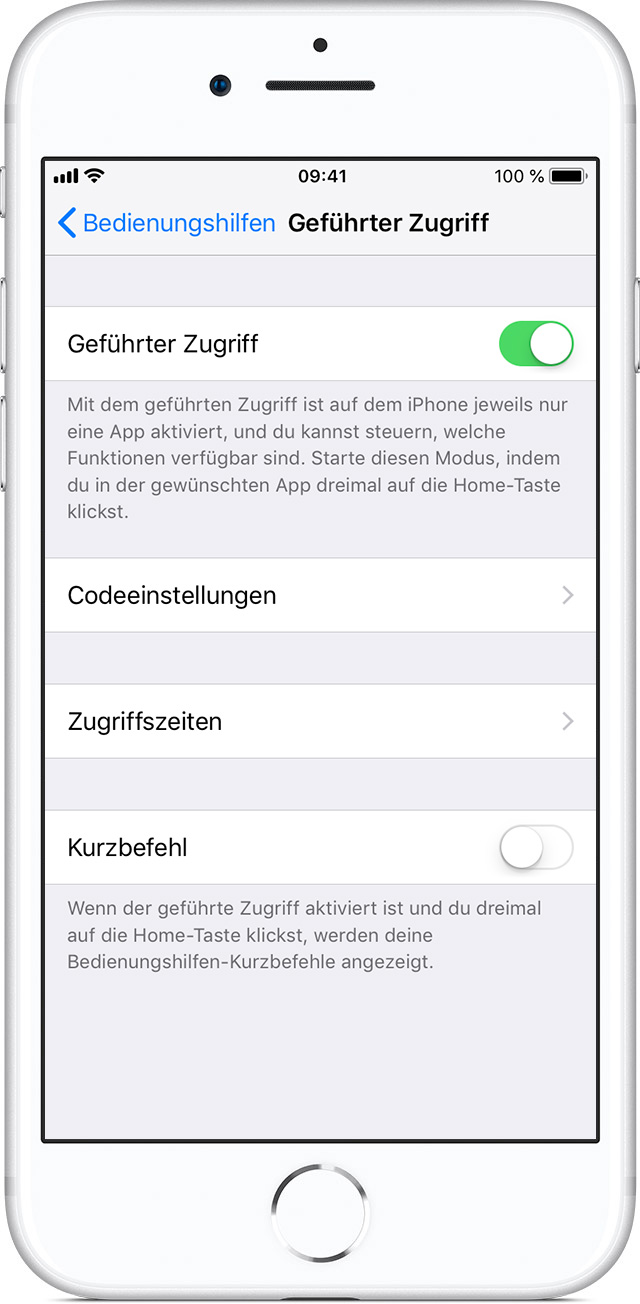This screenshot has height=1304, width=640.
Task: Enable the Kurzbefehl switch
Action: tap(536, 848)
